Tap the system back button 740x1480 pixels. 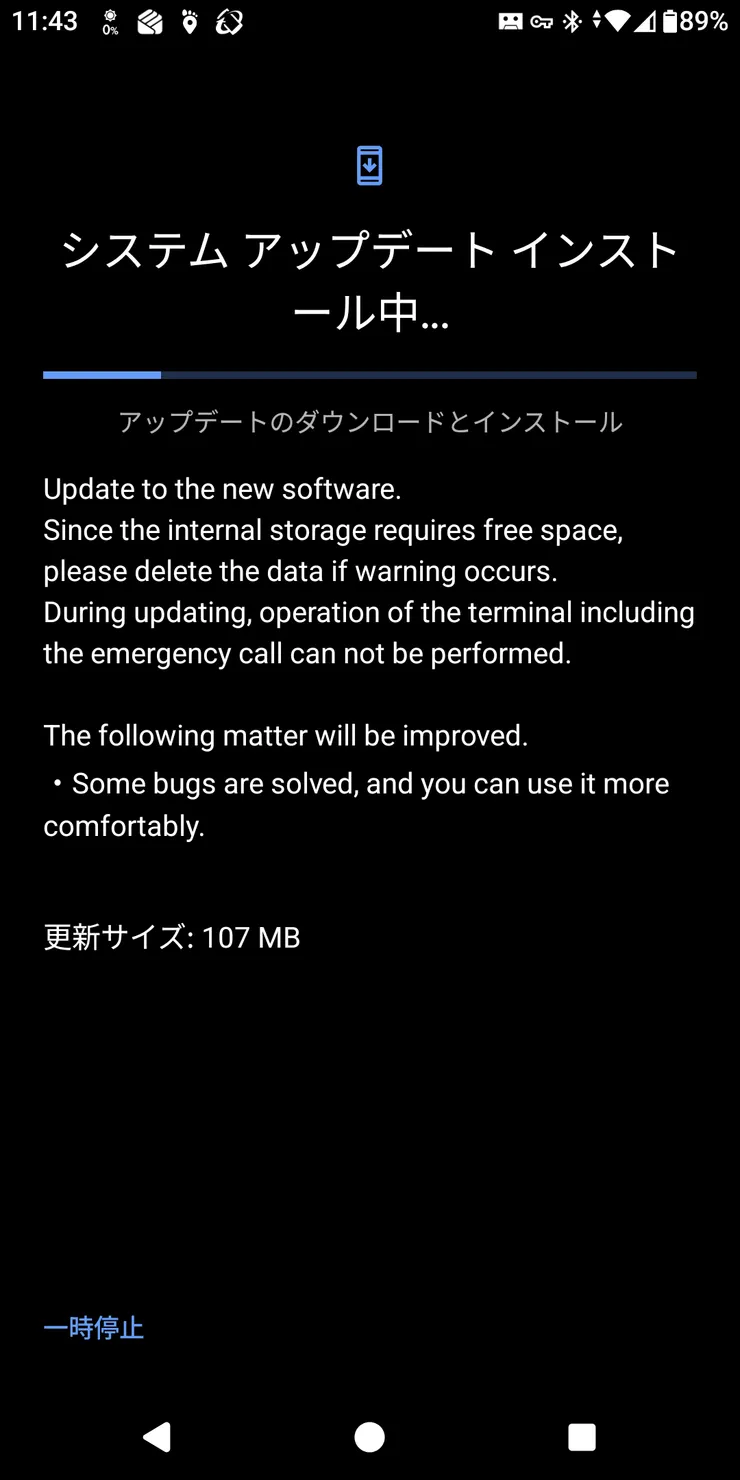pos(157,1437)
